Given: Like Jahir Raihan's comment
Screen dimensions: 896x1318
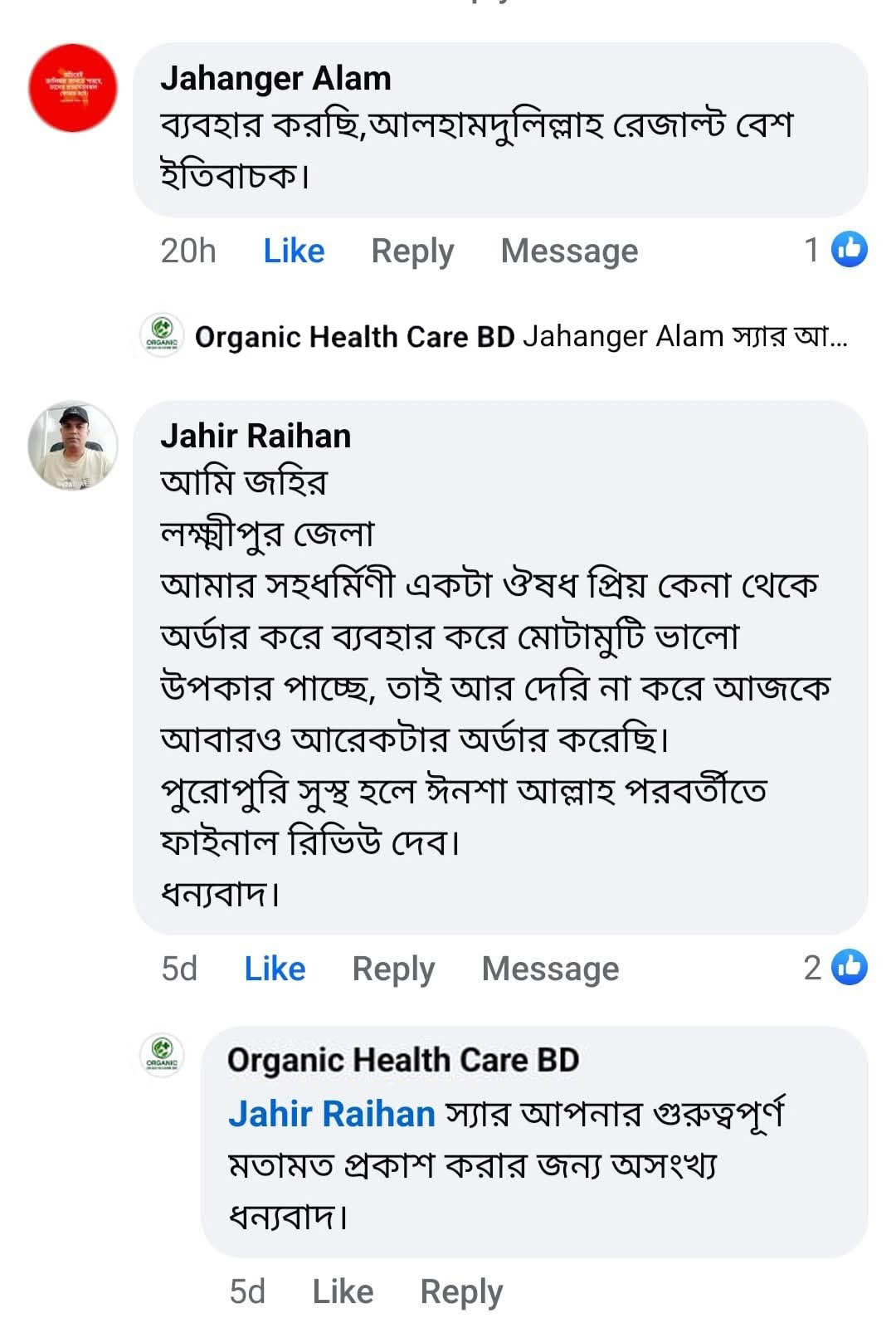Looking at the screenshot, I should coord(275,969).
